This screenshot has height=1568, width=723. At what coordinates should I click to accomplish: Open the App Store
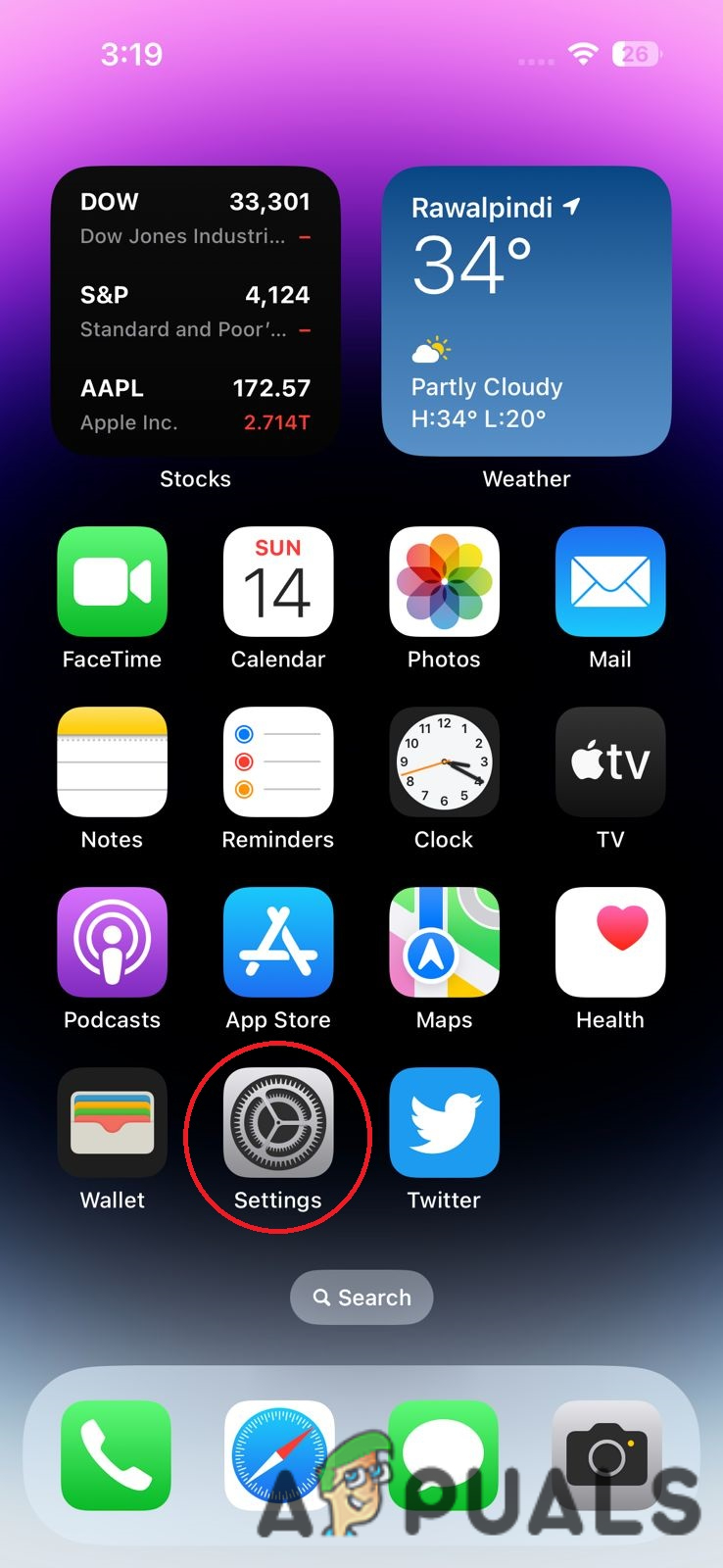click(x=278, y=943)
